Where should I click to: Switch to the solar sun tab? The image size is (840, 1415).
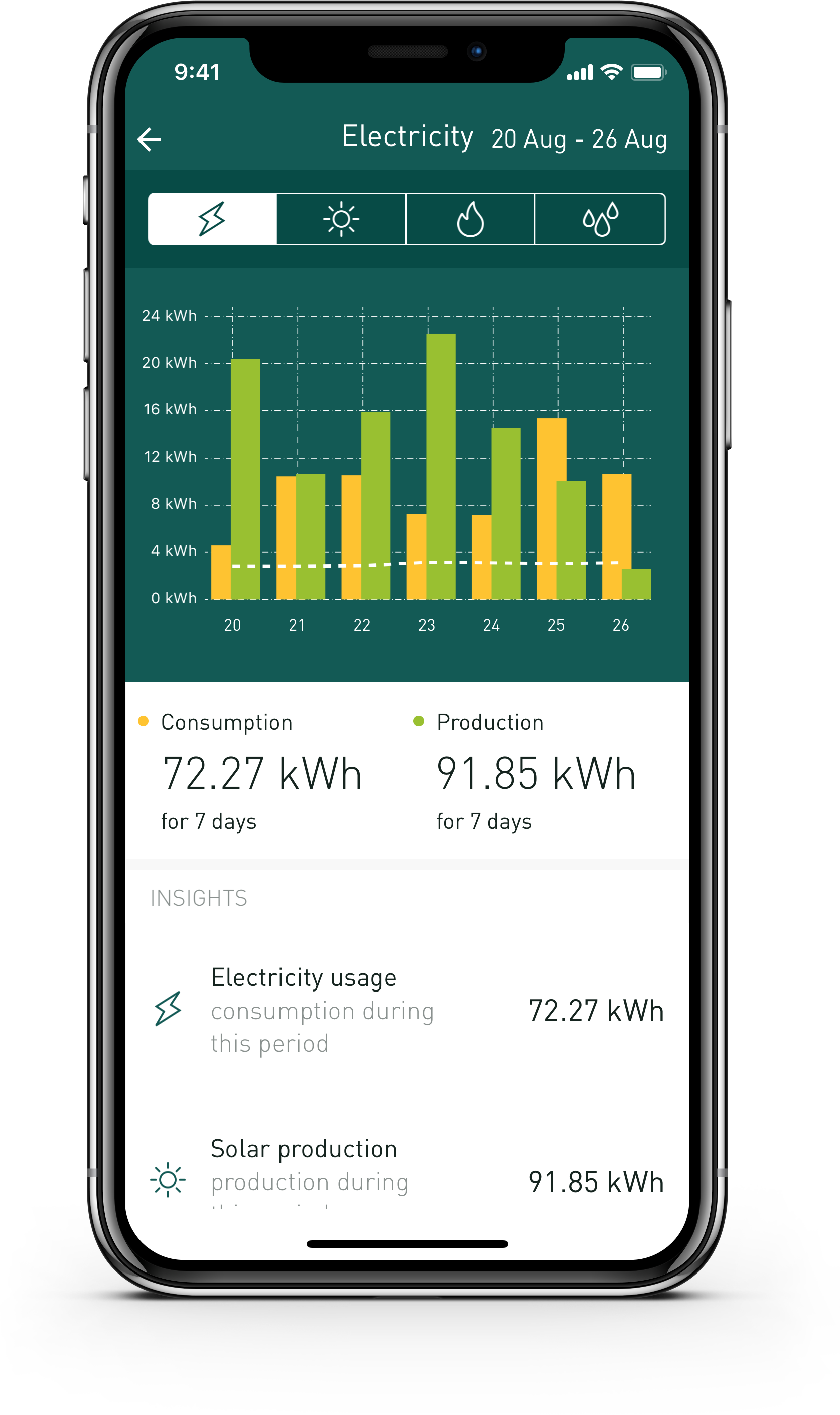tap(341, 219)
